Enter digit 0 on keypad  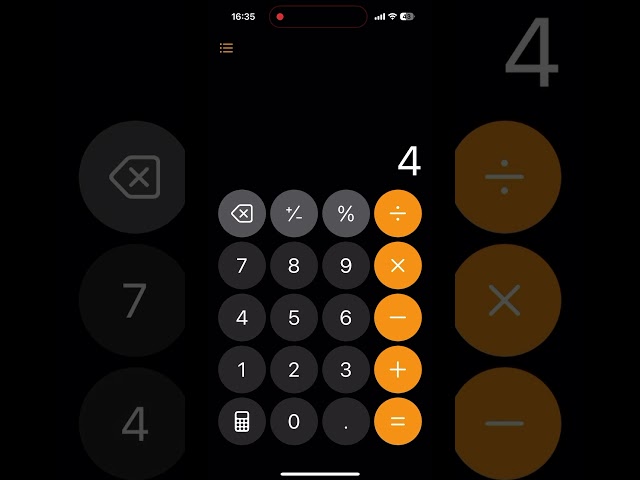pyautogui.click(x=294, y=422)
